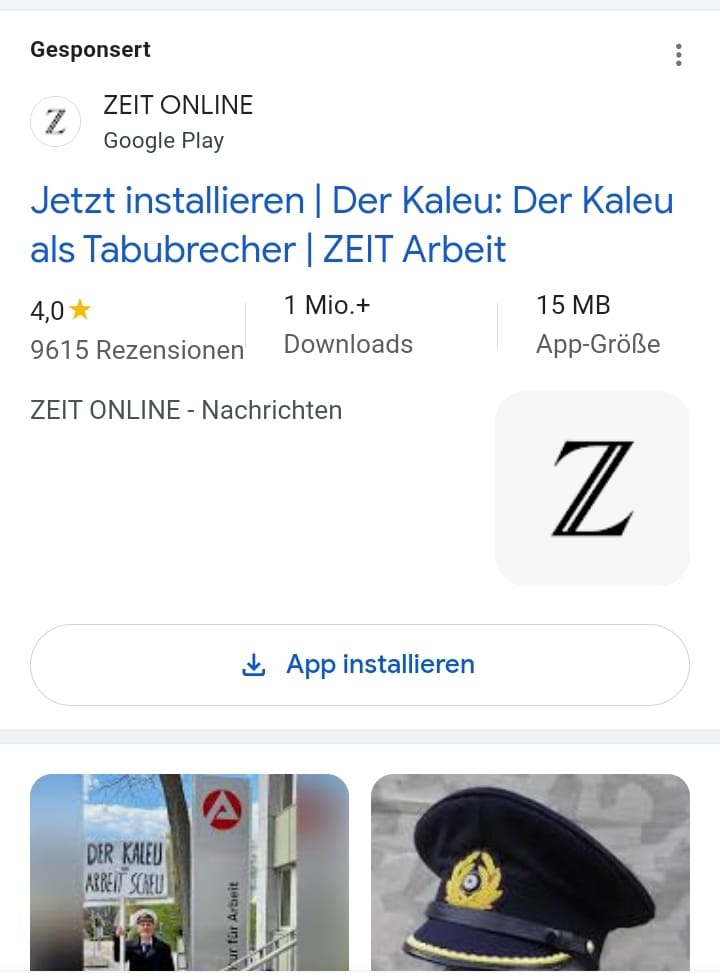Image resolution: width=720 pixels, height=979 pixels.
Task: Click the yellow rating star next to 4,0
Action: click(x=78, y=310)
